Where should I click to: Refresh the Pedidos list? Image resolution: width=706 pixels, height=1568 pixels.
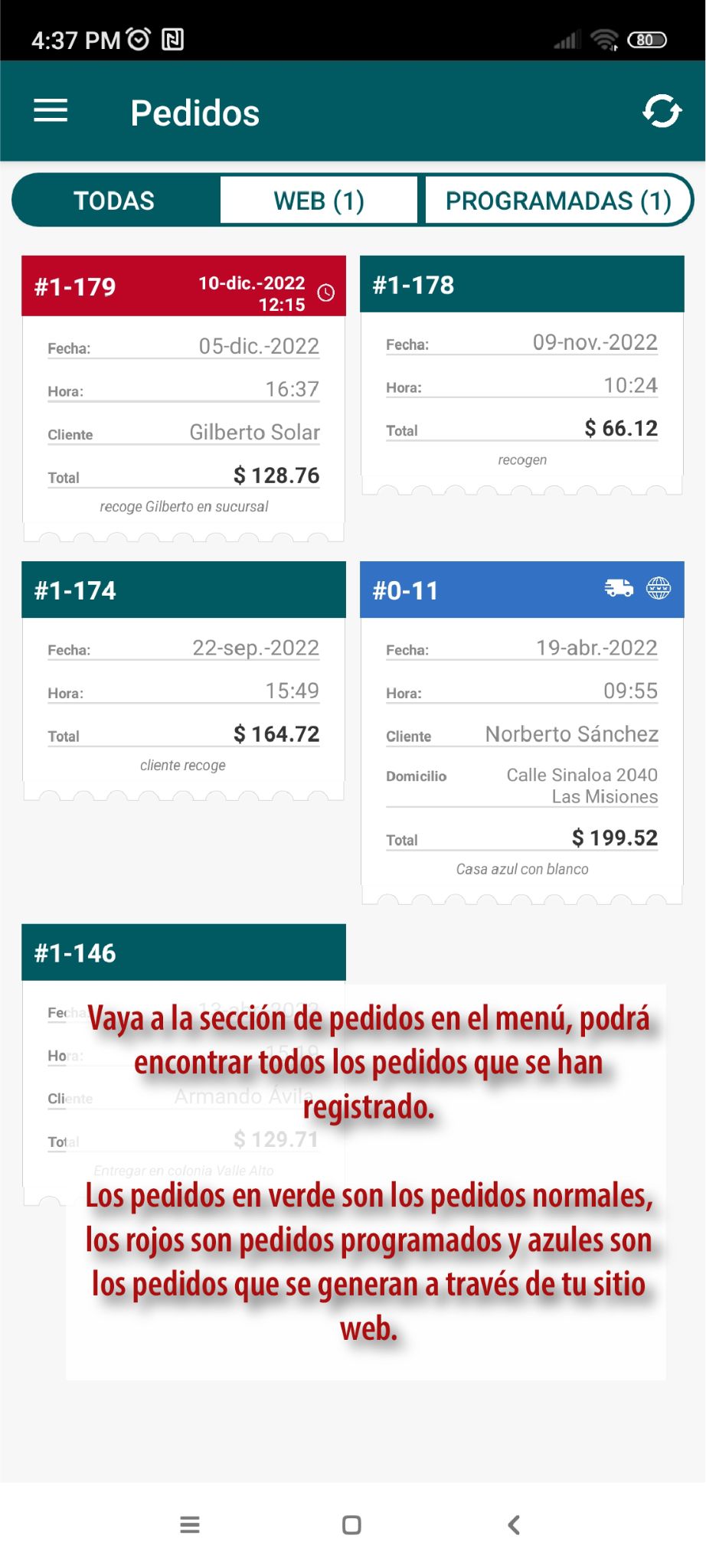[x=662, y=112]
